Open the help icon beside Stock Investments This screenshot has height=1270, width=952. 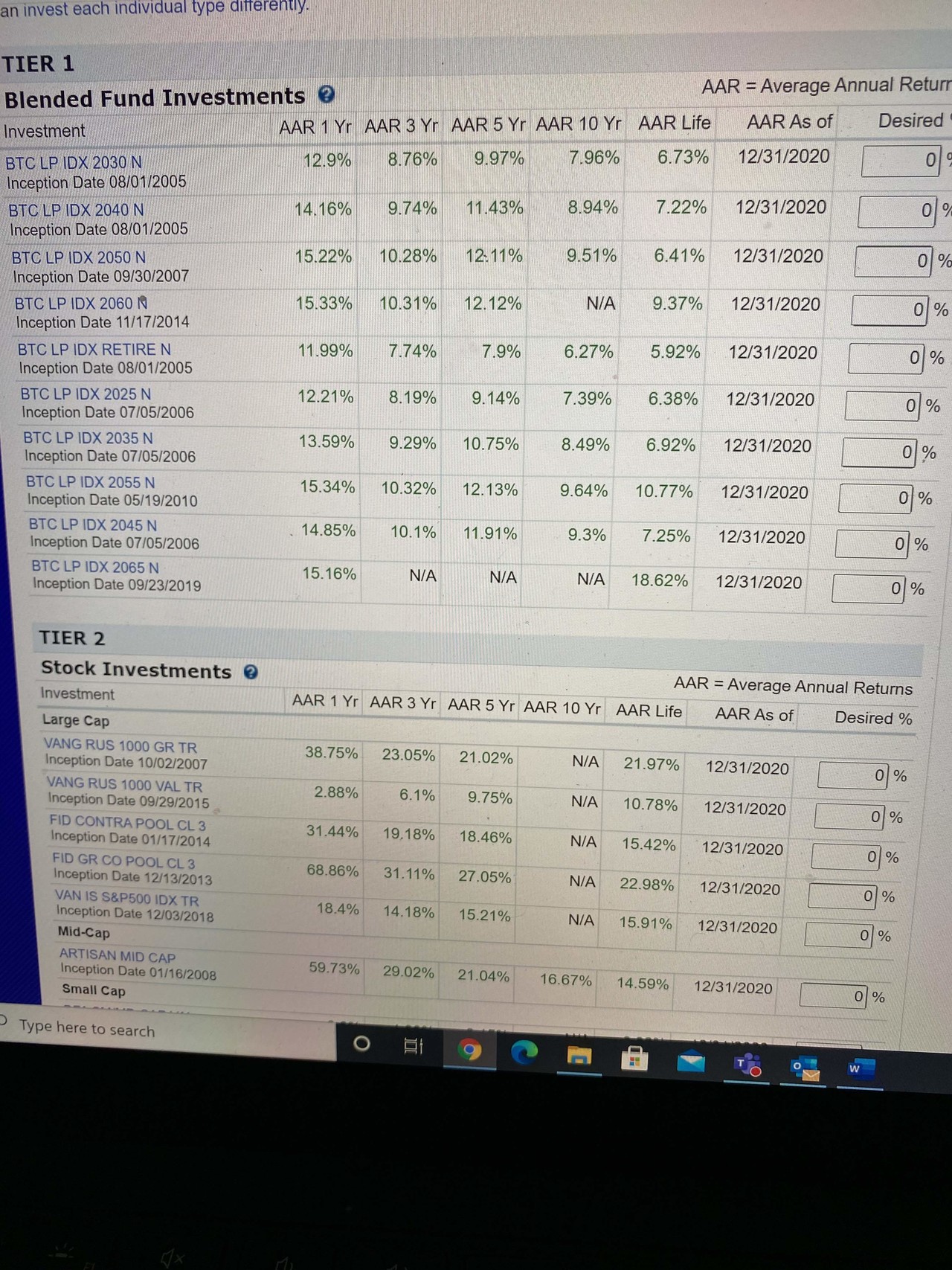(251, 672)
